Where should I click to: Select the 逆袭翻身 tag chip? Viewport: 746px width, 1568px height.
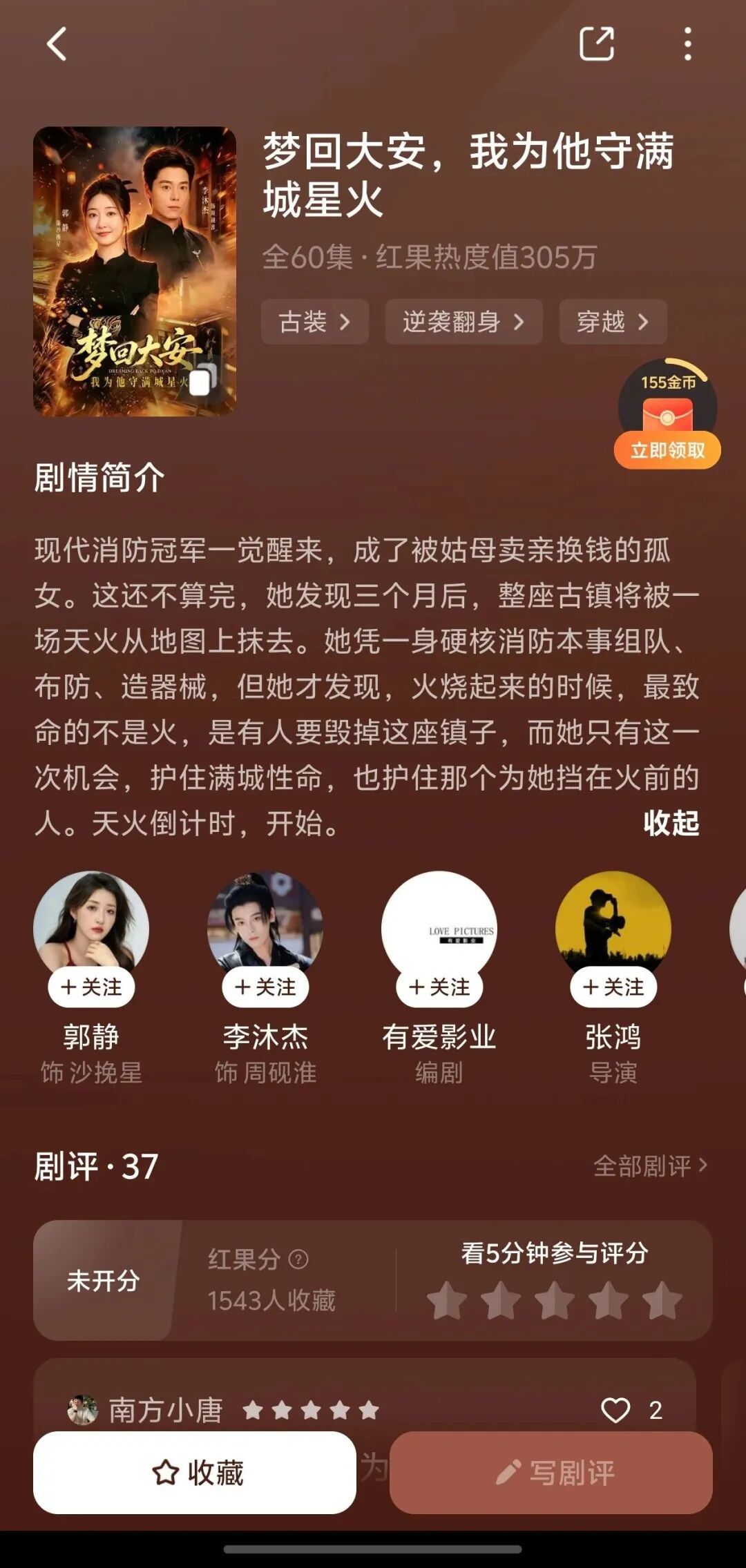coord(463,322)
